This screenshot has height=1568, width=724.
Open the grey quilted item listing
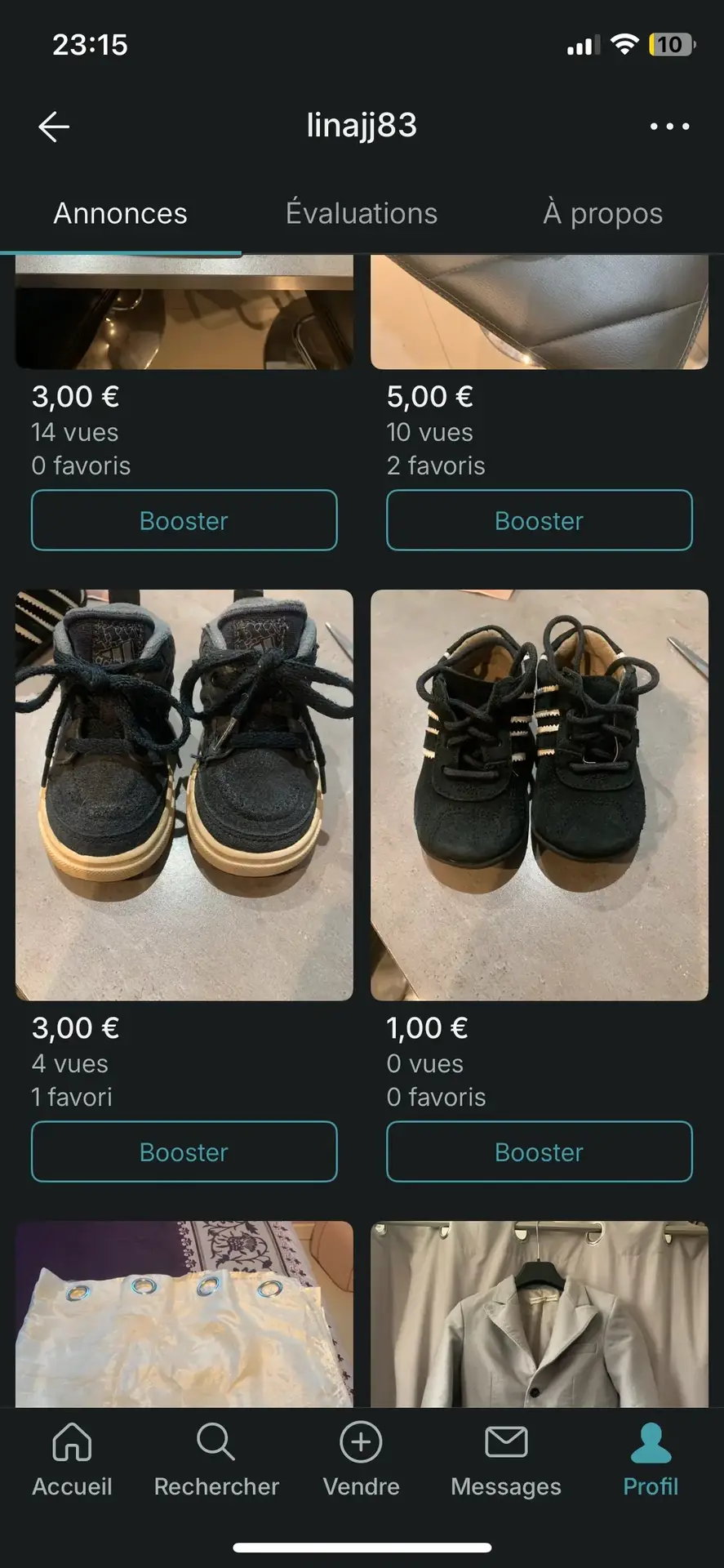[539, 310]
